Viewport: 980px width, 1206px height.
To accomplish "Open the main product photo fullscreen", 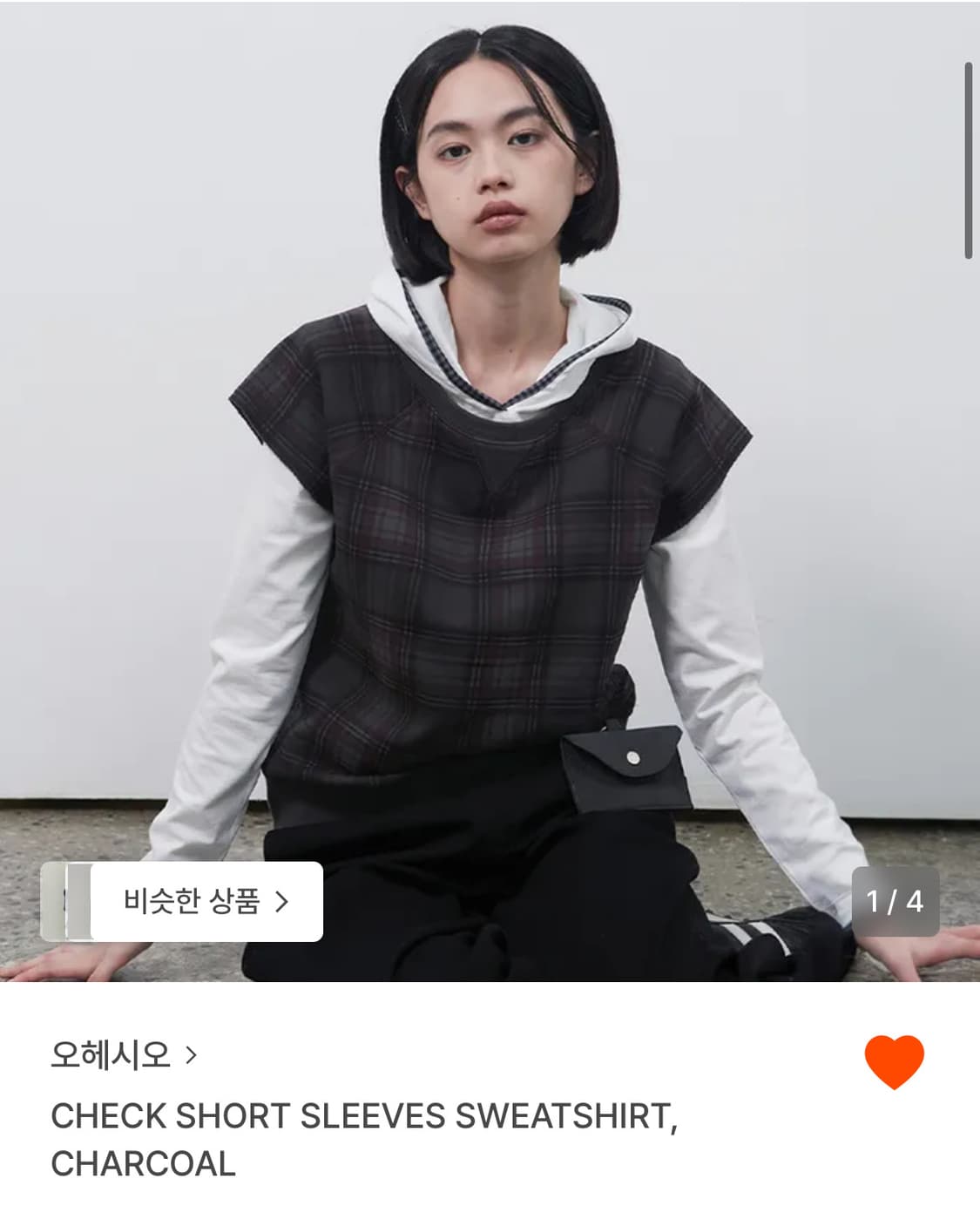I will (488, 488).
